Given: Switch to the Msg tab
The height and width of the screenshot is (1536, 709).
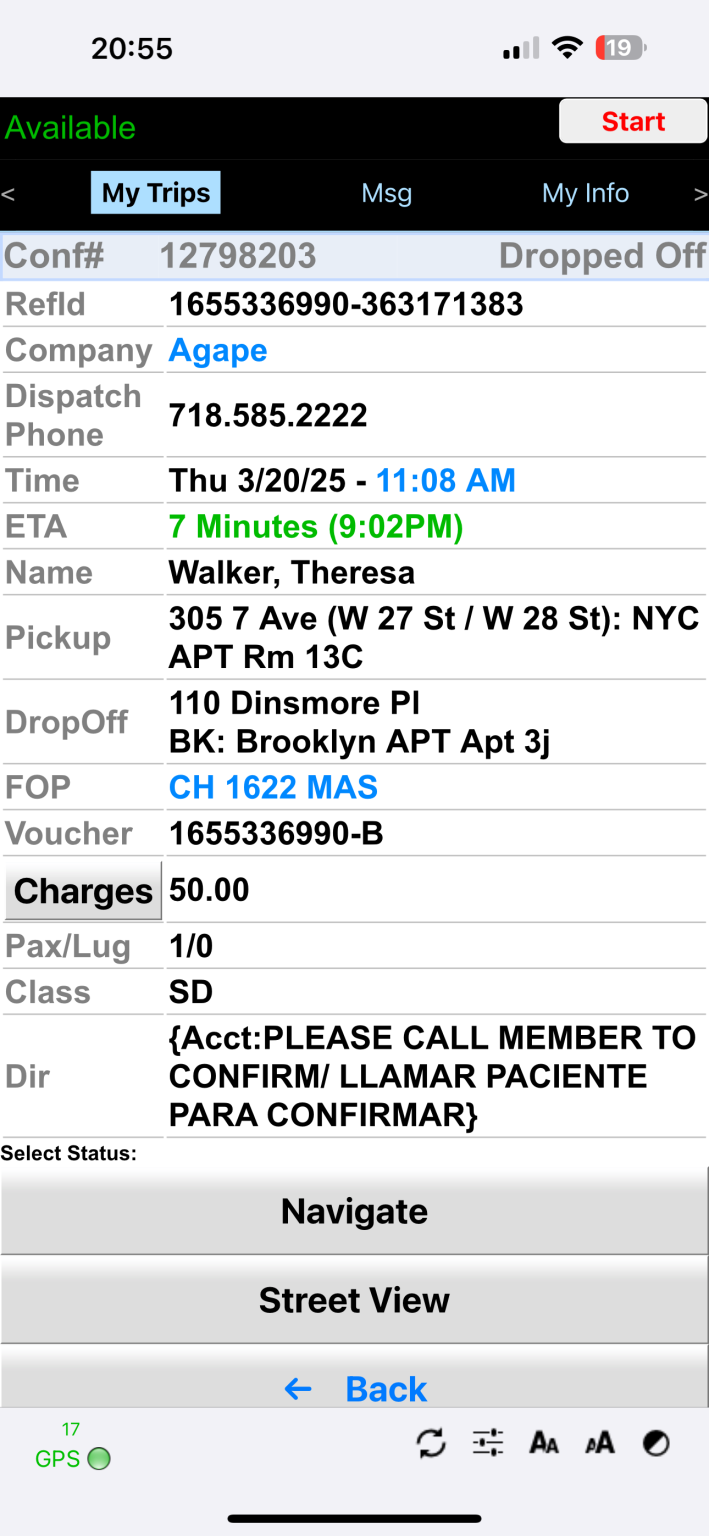Looking at the screenshot, I should pyautogui.click(x=386, y=193).
